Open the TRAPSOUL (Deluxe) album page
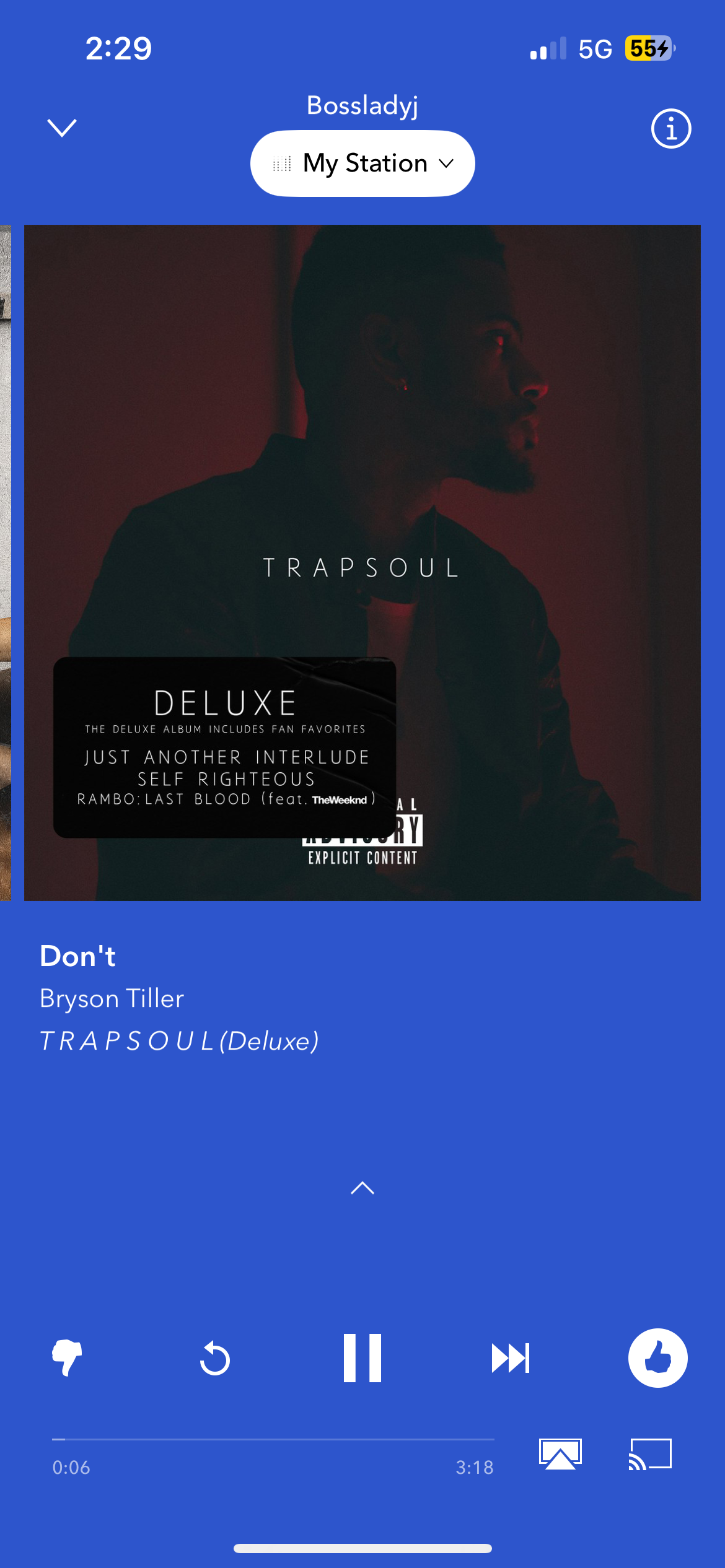The height and width of the screenshot is (1568, 725). pyautogui.click(x=179, y=1041)
